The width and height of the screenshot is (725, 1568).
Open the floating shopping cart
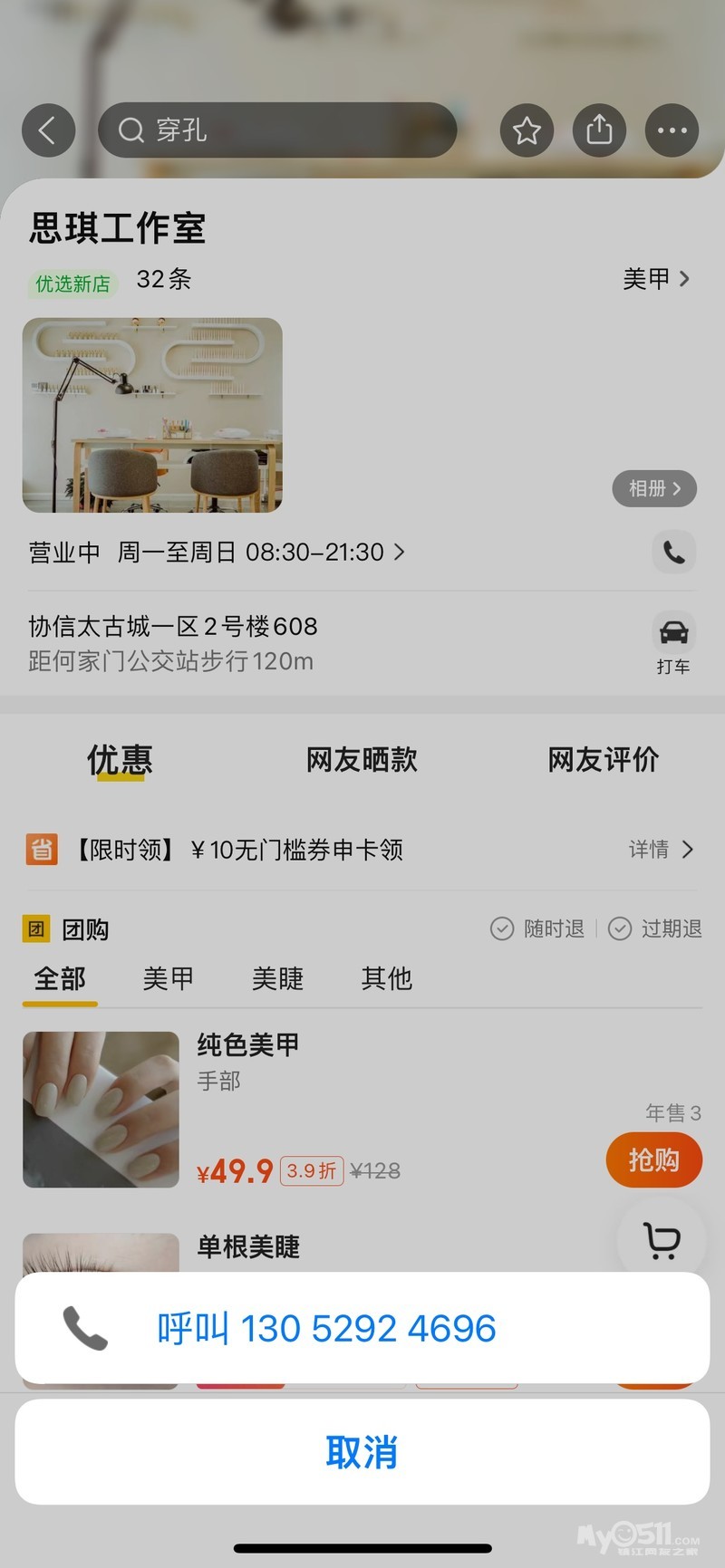coord(662,1240)
